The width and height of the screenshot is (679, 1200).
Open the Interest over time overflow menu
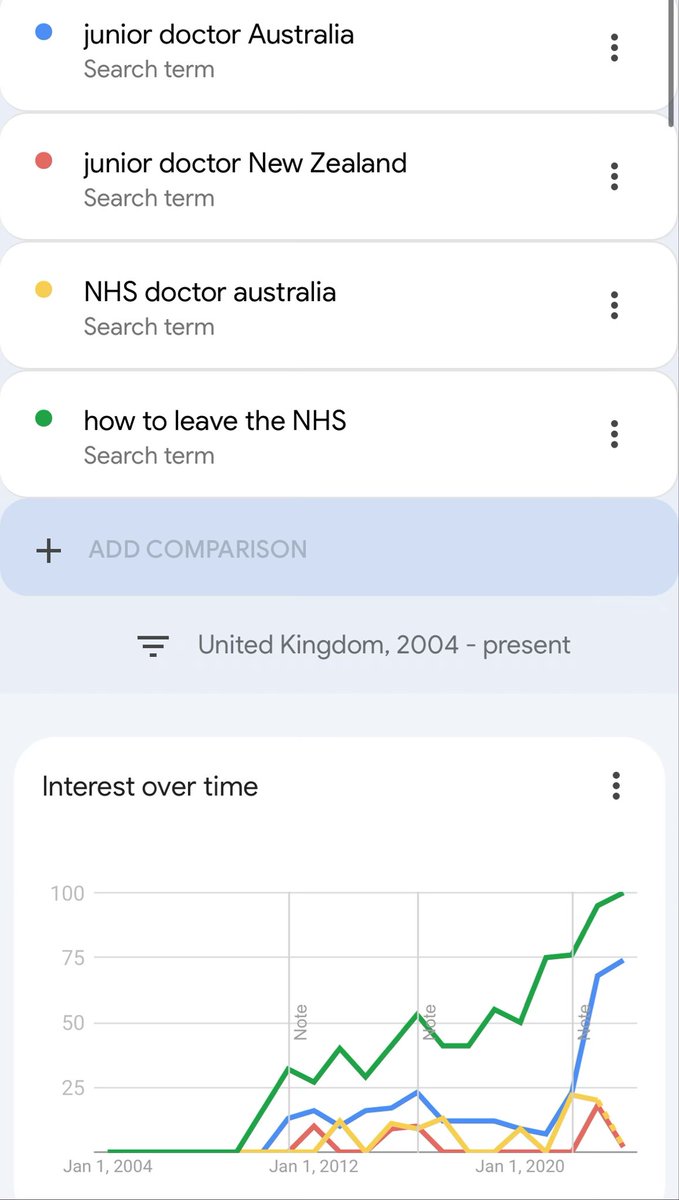[616, 786]
